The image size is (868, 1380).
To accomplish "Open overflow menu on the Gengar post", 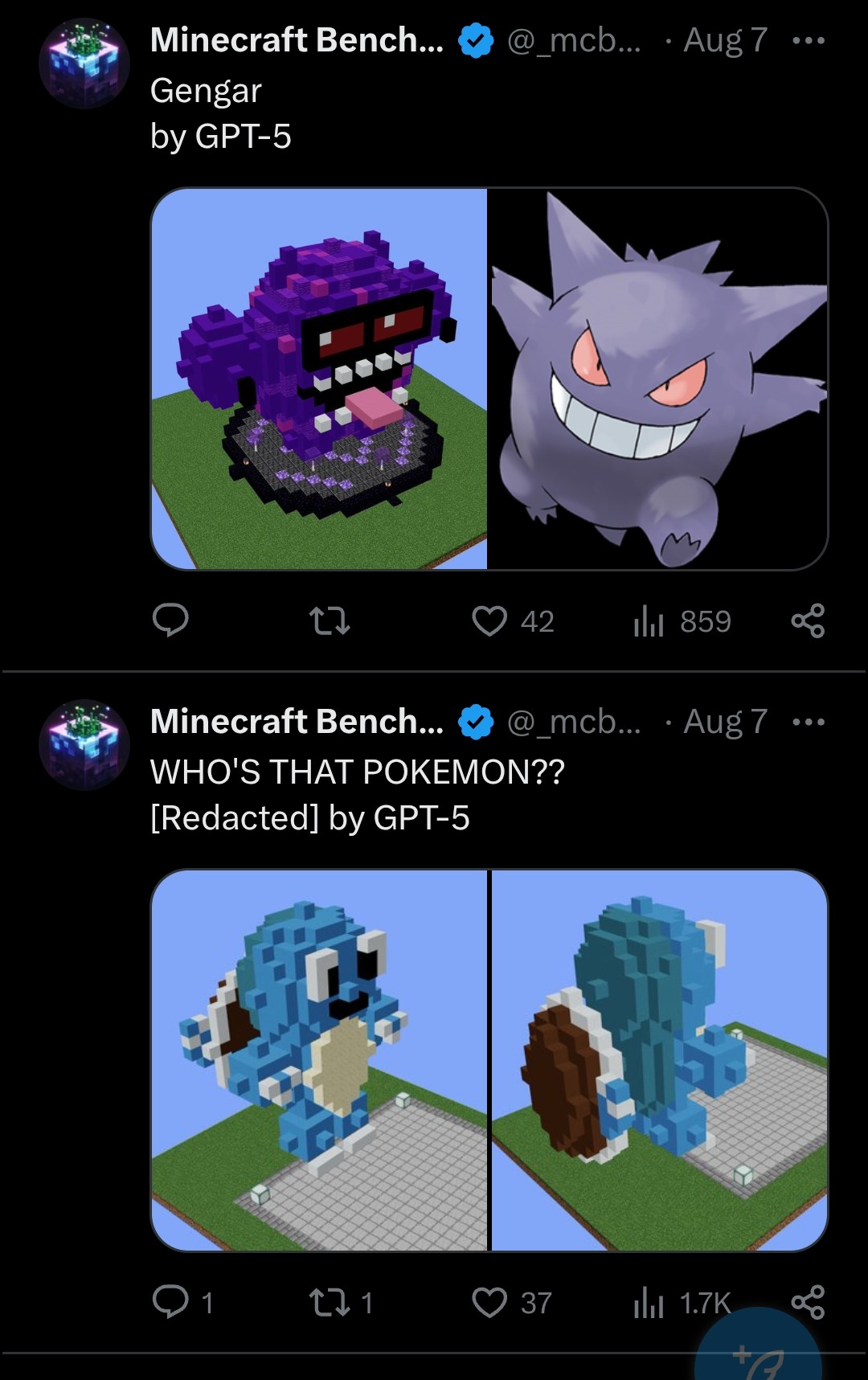I will point(808,40).
